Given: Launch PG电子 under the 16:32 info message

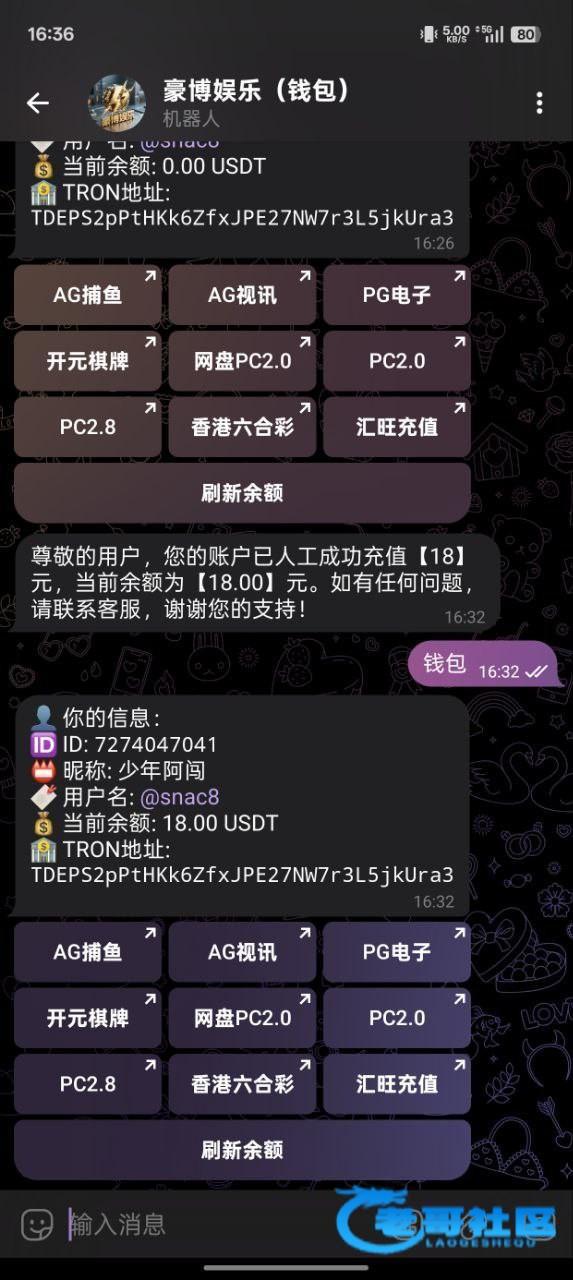Looking at the screenshot, I should 397,952.
